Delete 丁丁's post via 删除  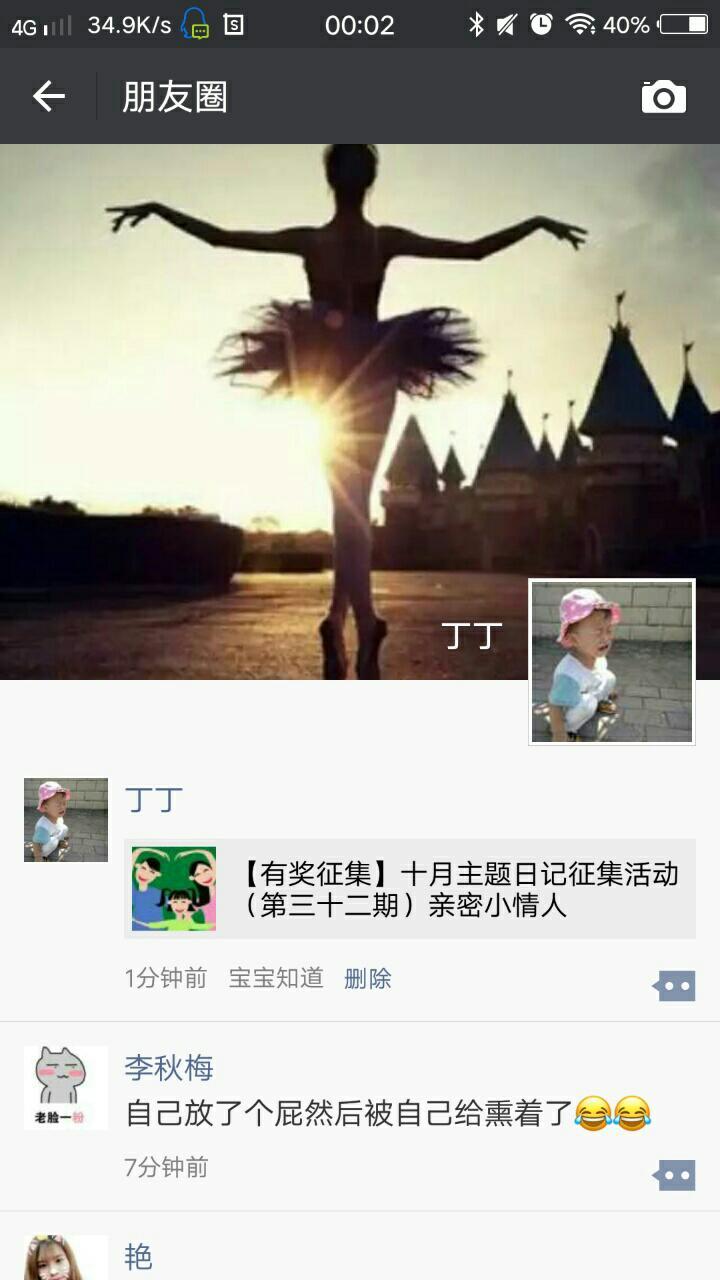367,978
